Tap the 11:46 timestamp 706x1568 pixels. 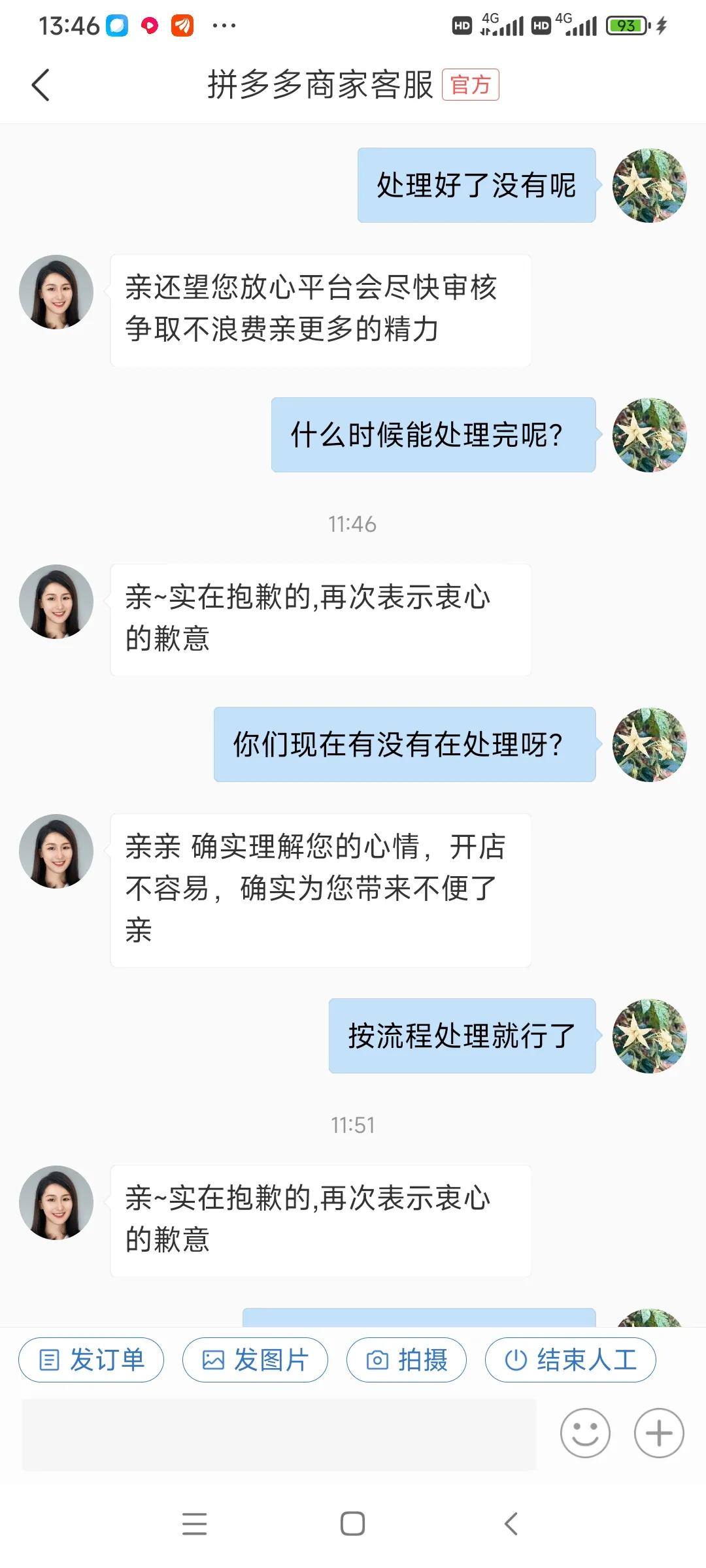pyautogui.click(x=352, y=522)
